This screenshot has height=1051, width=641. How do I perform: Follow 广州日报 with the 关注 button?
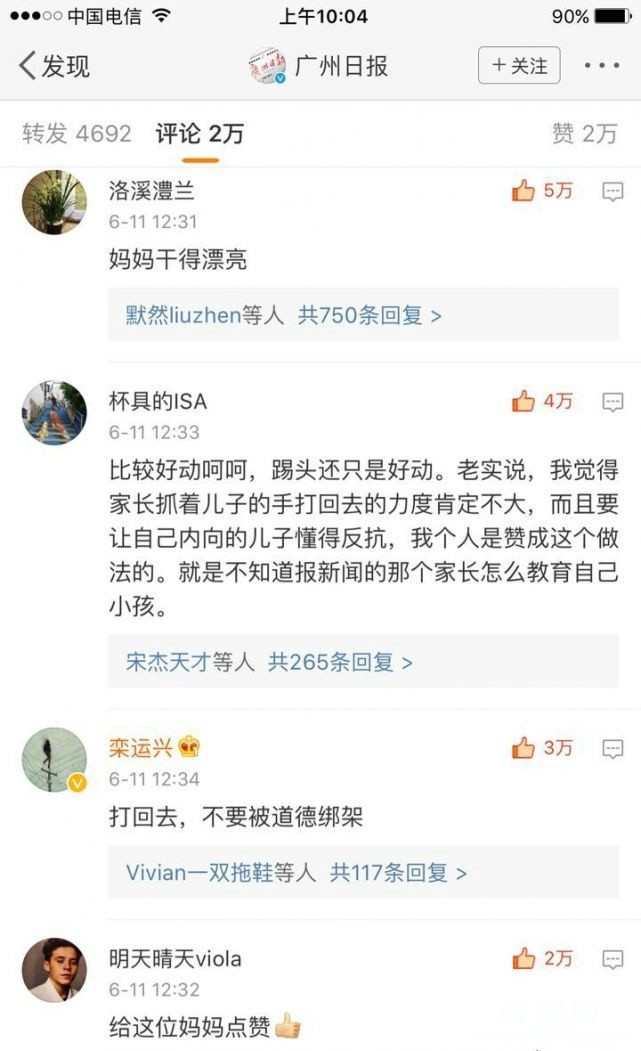pyautogui.click(x=518, y=66)
